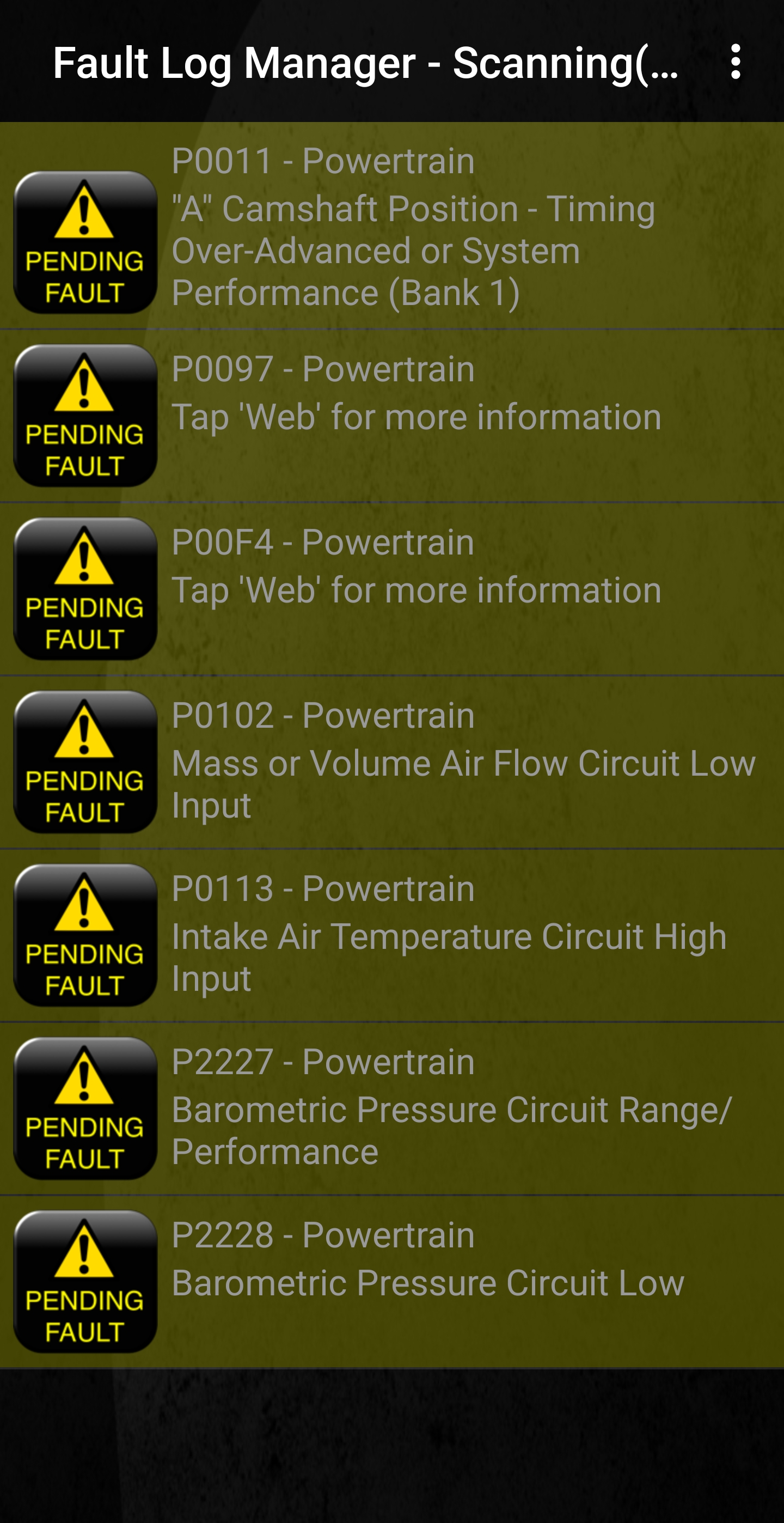Image resolution: width=784 pixels, height=1523 pixels.
Task: Open the P0011 camshaft position fault
Action: [x=391, y=227]
